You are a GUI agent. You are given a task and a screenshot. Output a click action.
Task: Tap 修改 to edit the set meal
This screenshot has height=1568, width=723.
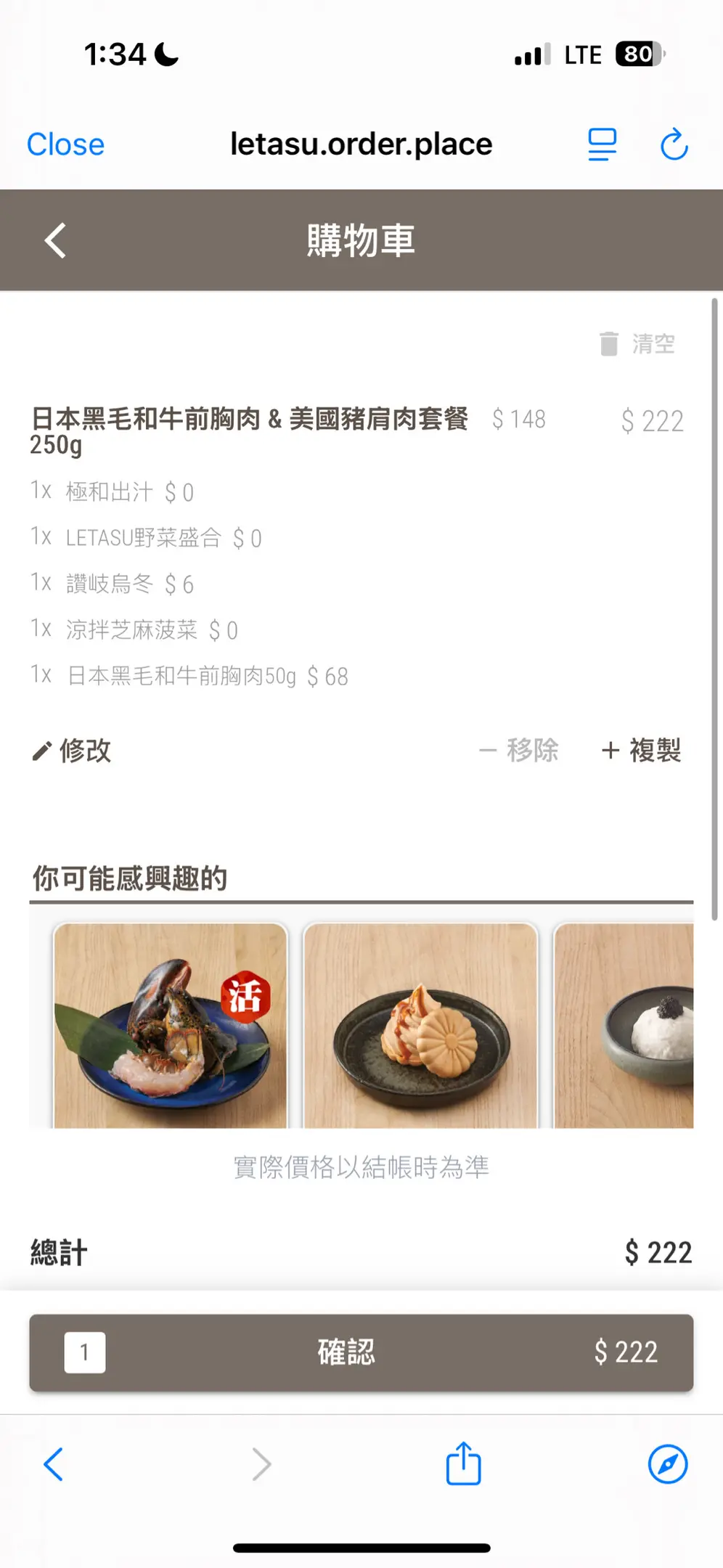pyautogui.click(x=72, y=751)
